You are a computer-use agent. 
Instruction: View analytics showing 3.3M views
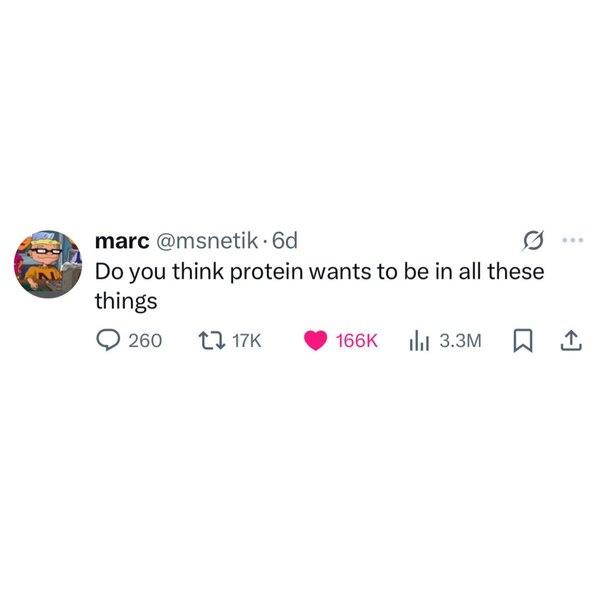[418, 341]
